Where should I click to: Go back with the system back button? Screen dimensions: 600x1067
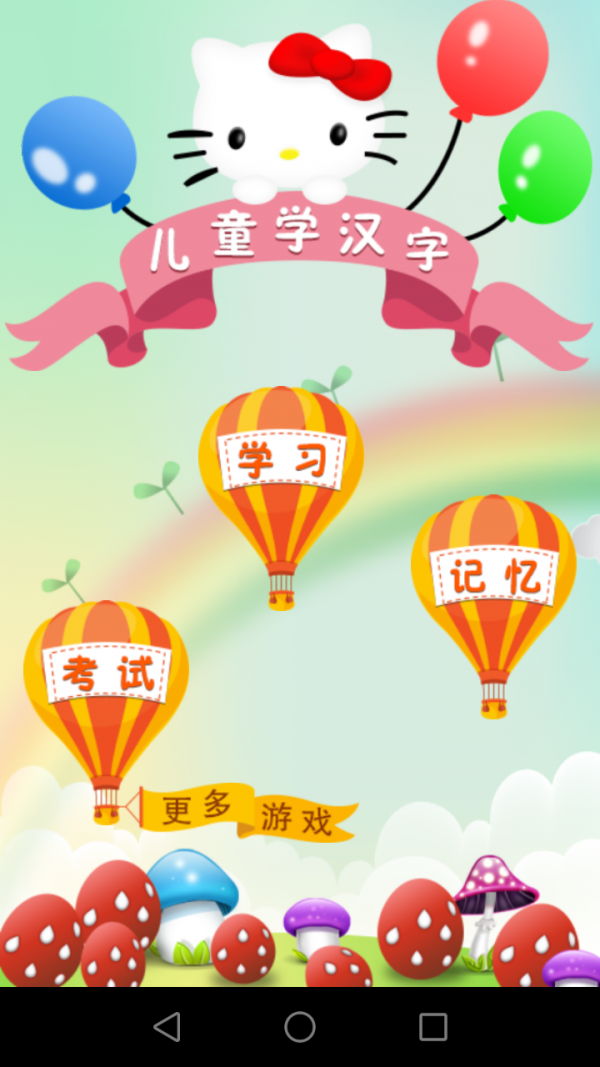[x=167, y=1026]
